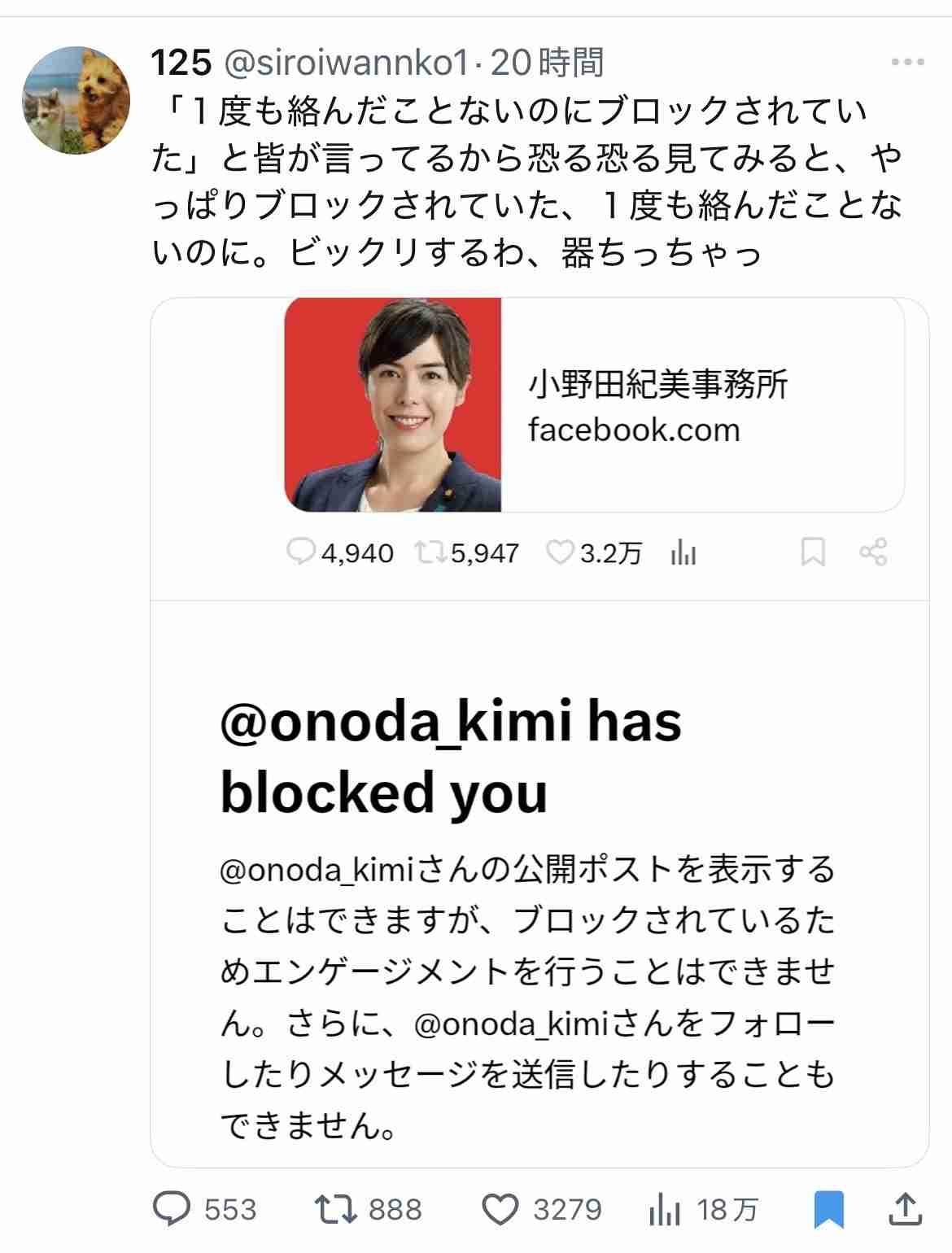Remove the bookmark from this post
The image size is (952, 1253).
point(828,1209)
